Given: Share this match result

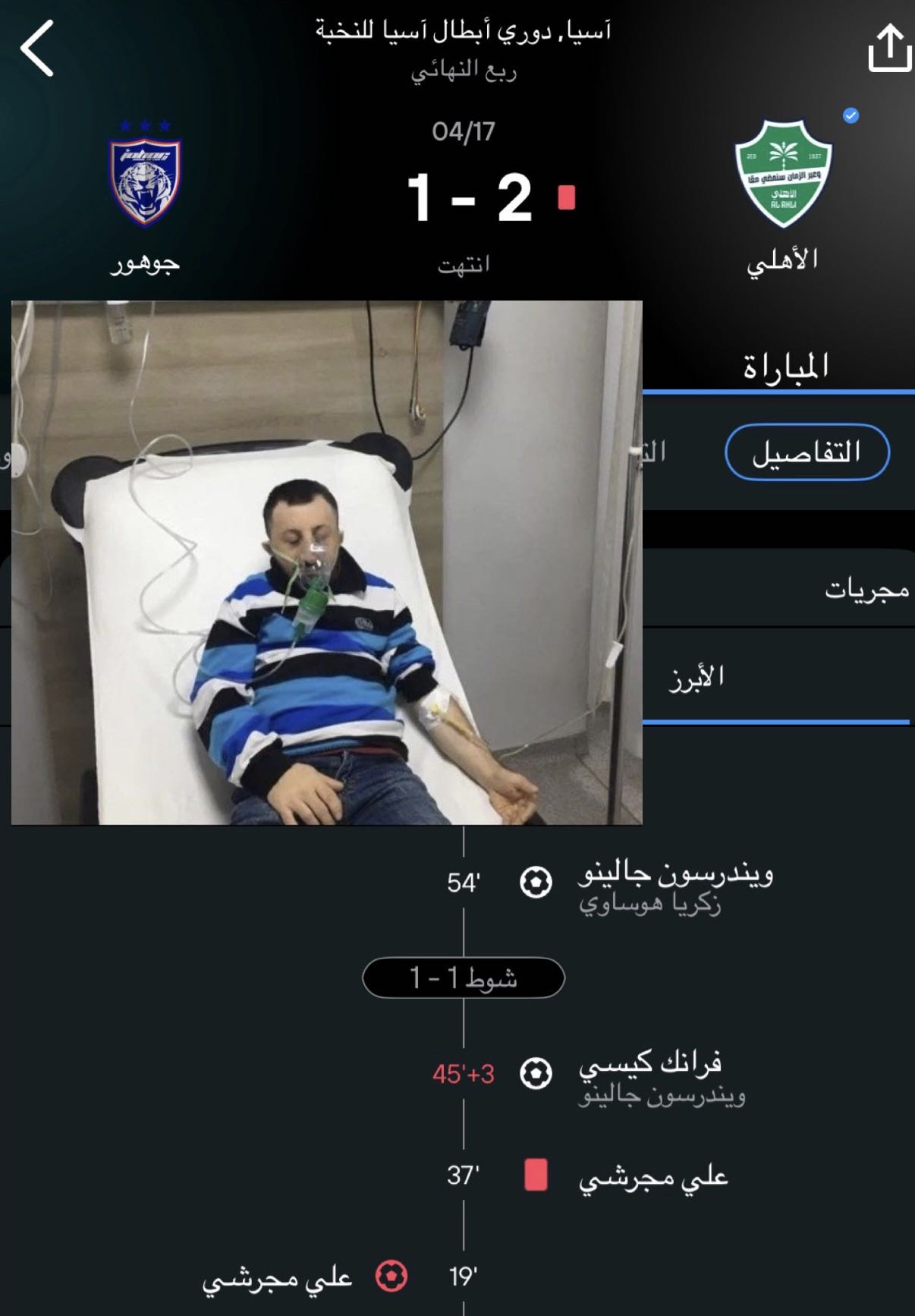Looking at the screenshot, I should 889,49.
